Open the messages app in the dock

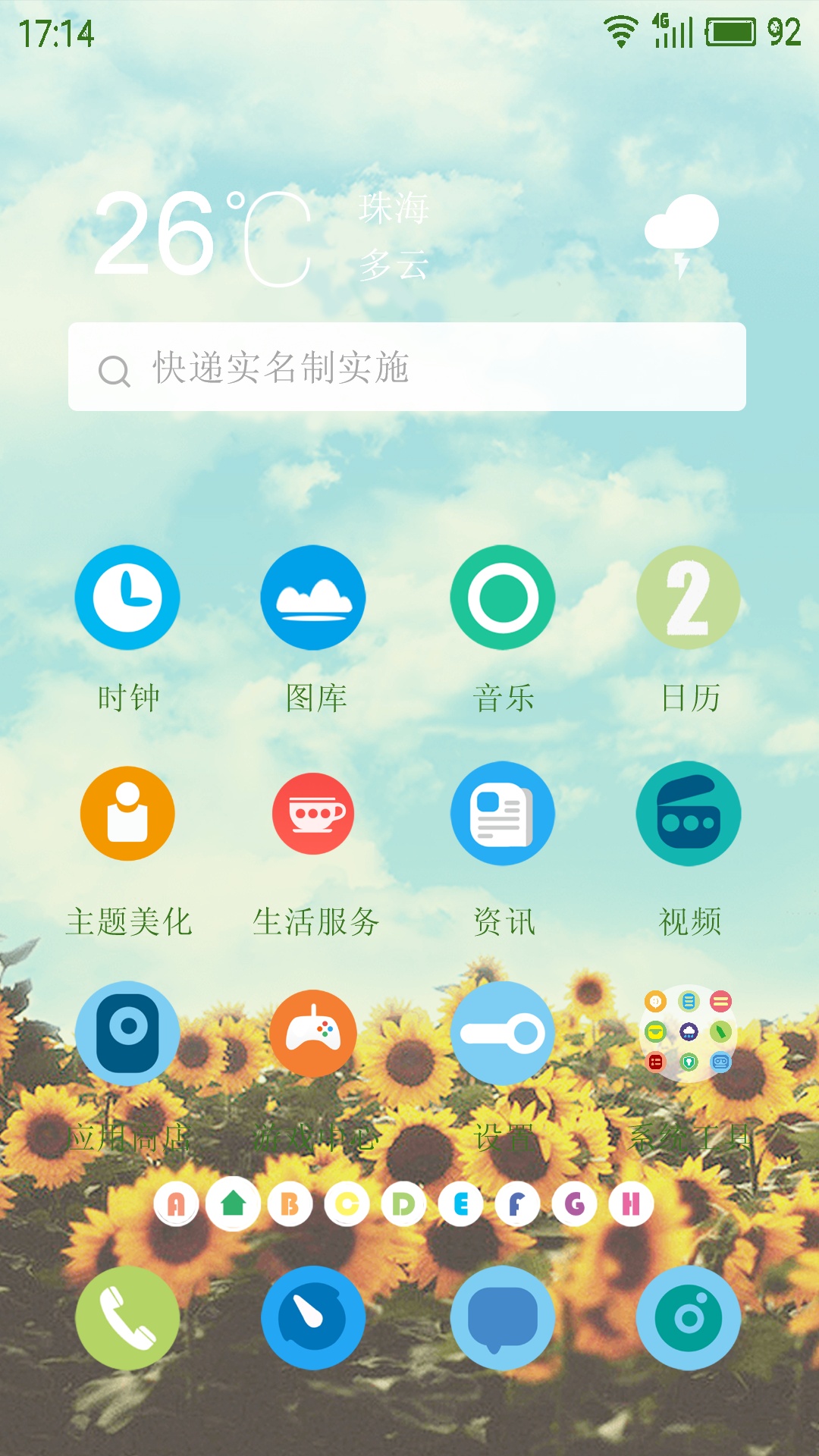[x=503, y=1318]
